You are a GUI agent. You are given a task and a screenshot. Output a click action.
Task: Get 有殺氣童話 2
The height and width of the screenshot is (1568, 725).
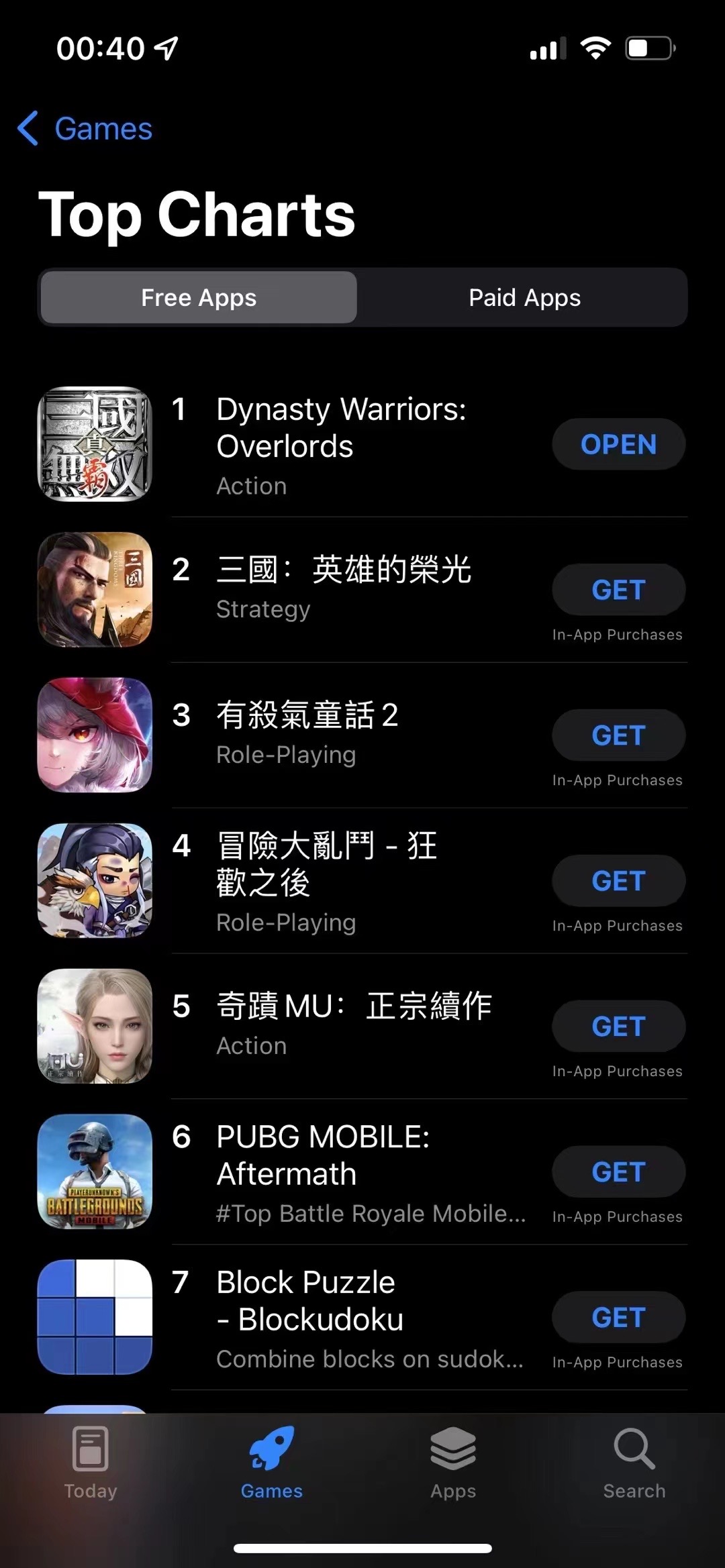click(618, 735)
